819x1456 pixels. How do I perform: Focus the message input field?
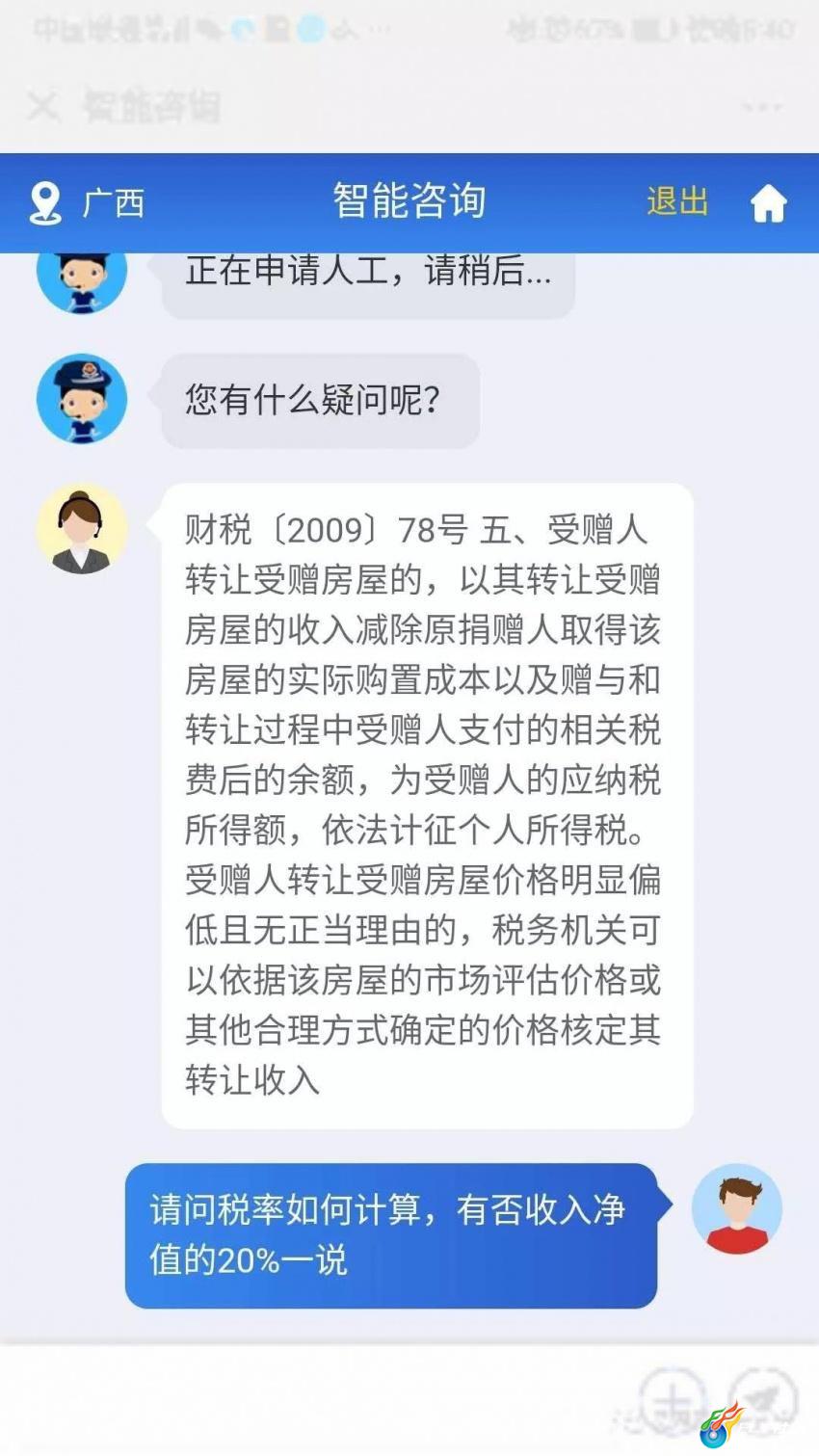[318, 1400]
